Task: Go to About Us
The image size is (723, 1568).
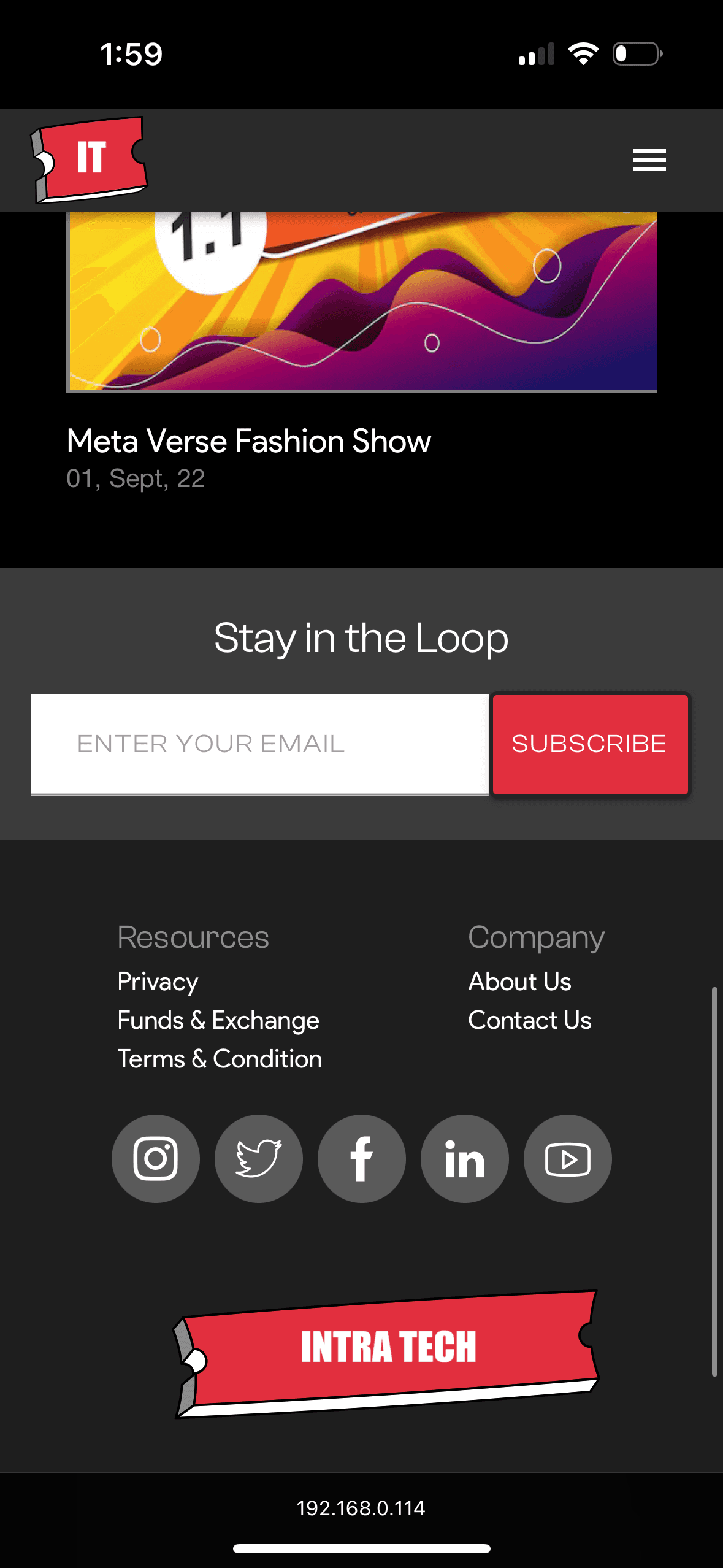Action: pos(519,982)
